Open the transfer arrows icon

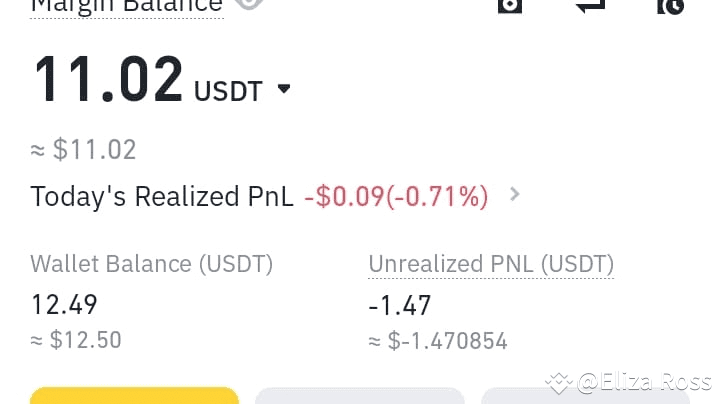click(591, 6)
